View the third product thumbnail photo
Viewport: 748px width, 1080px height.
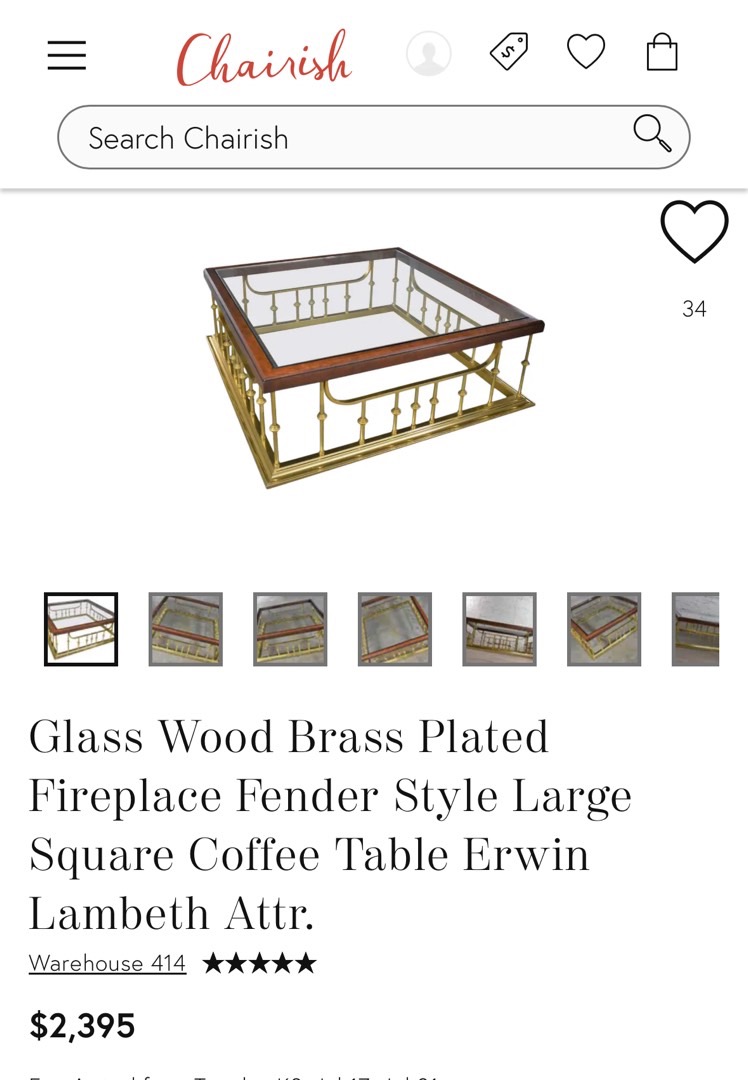pyautogui.click(x=290, y=629)
